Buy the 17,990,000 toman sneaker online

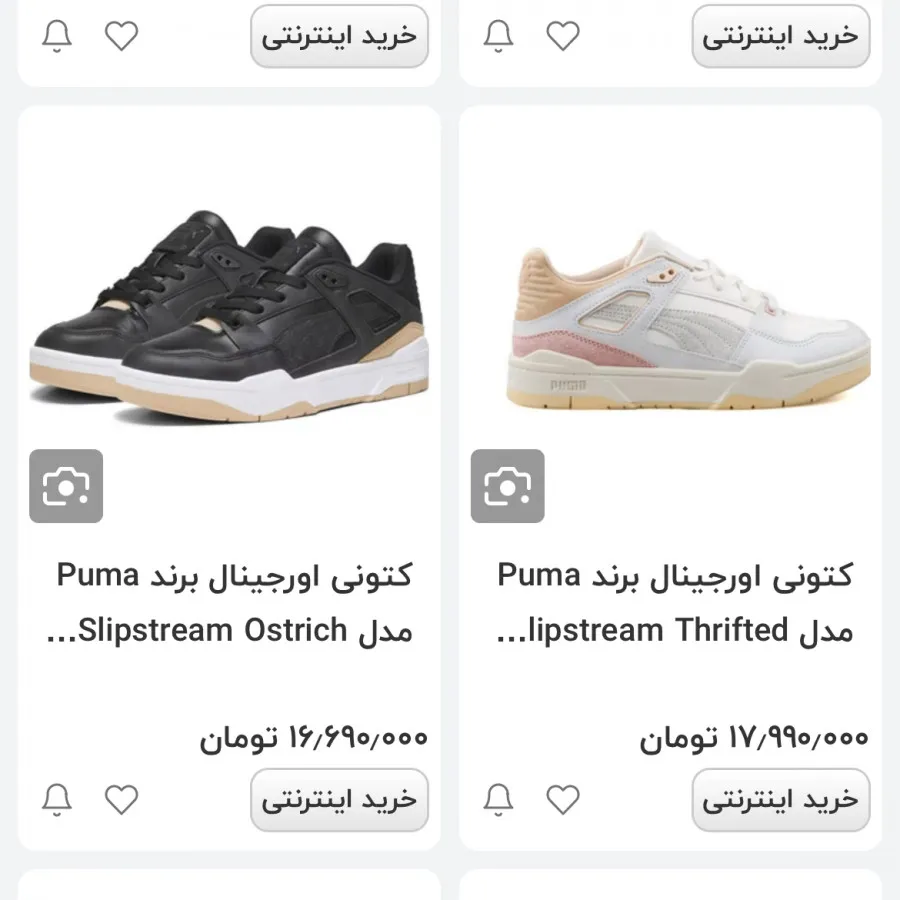click(x=780, y=800)
